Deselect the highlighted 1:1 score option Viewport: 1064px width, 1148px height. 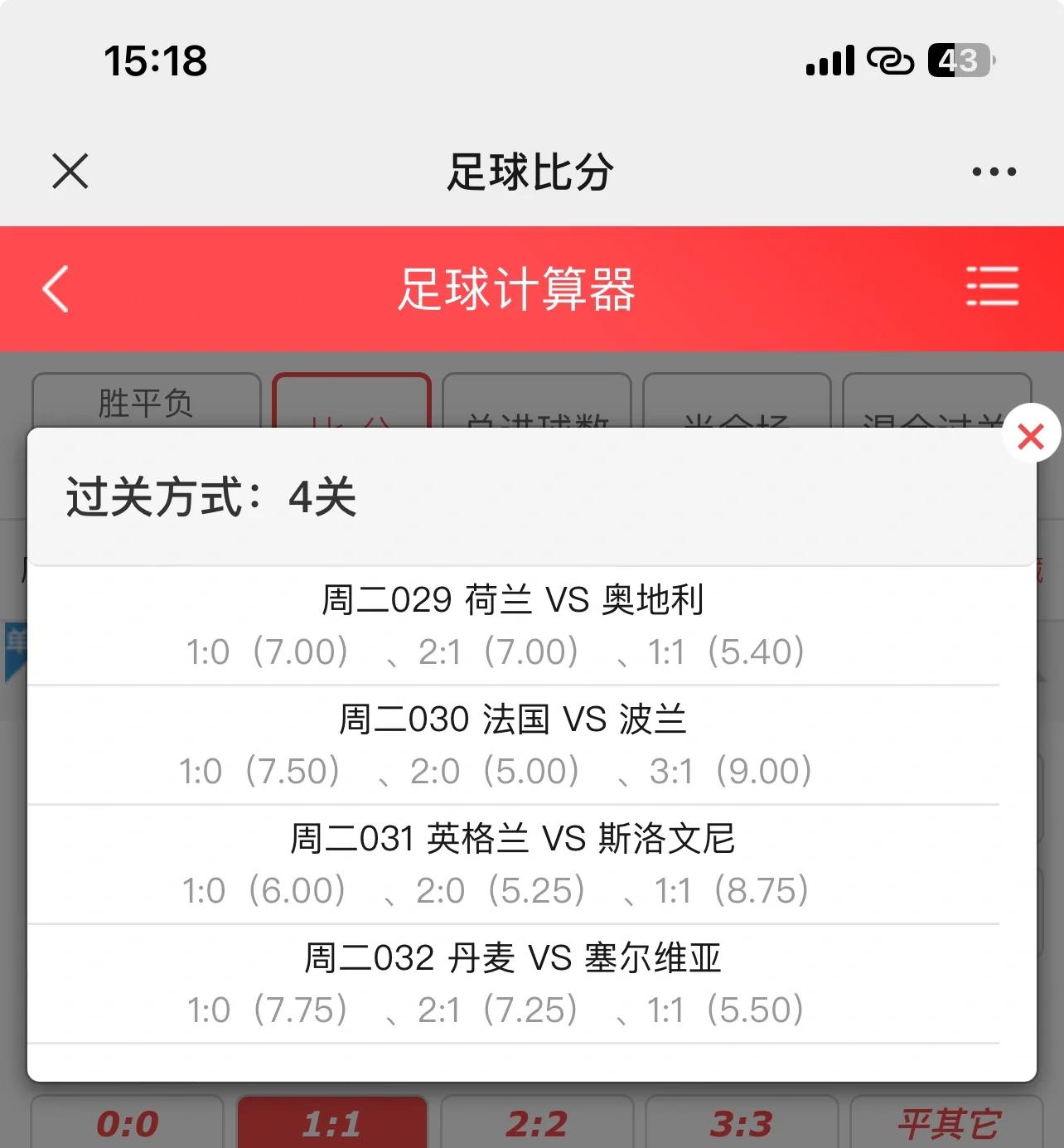pos(331,1124)
